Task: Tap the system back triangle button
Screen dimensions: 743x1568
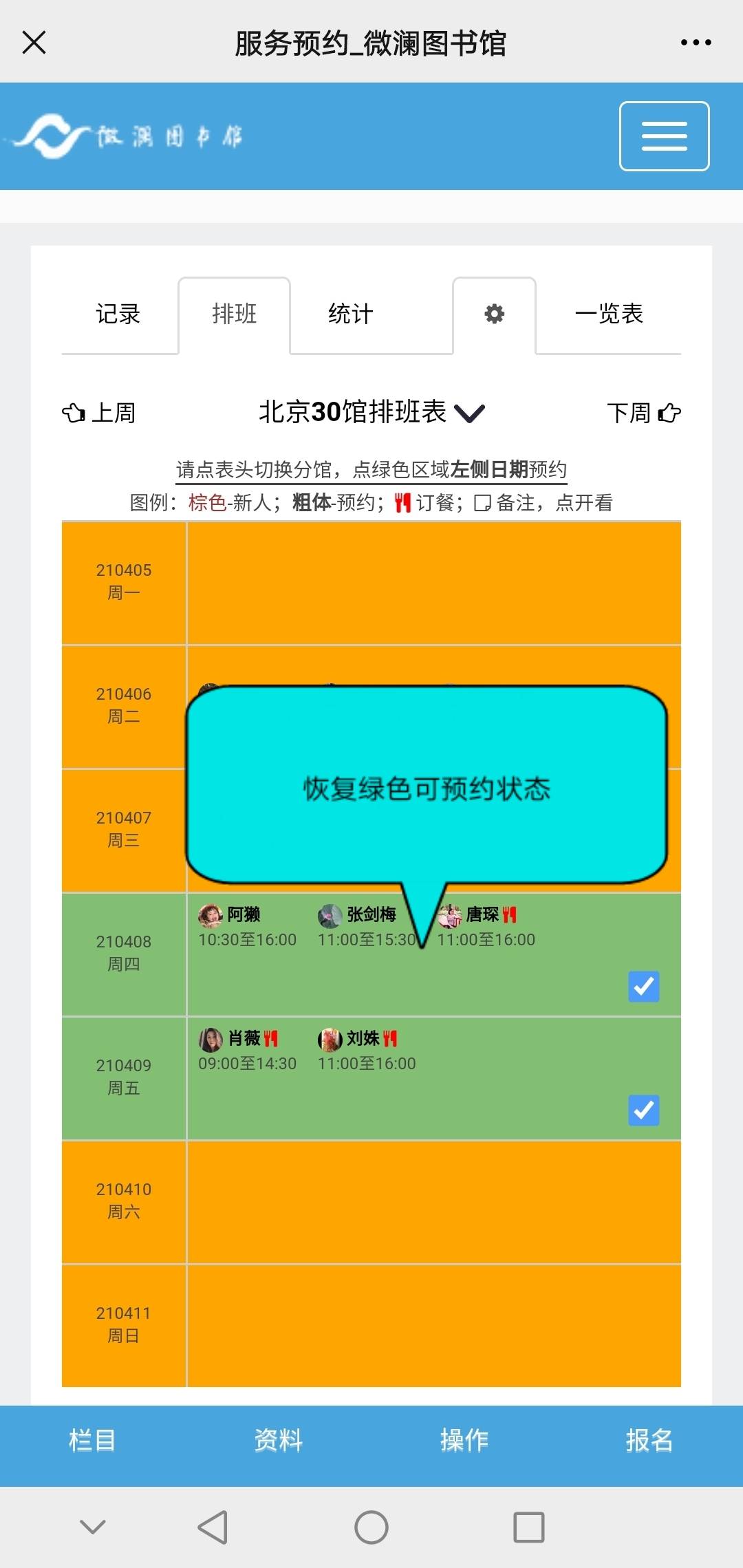Action: (213, 1527)
